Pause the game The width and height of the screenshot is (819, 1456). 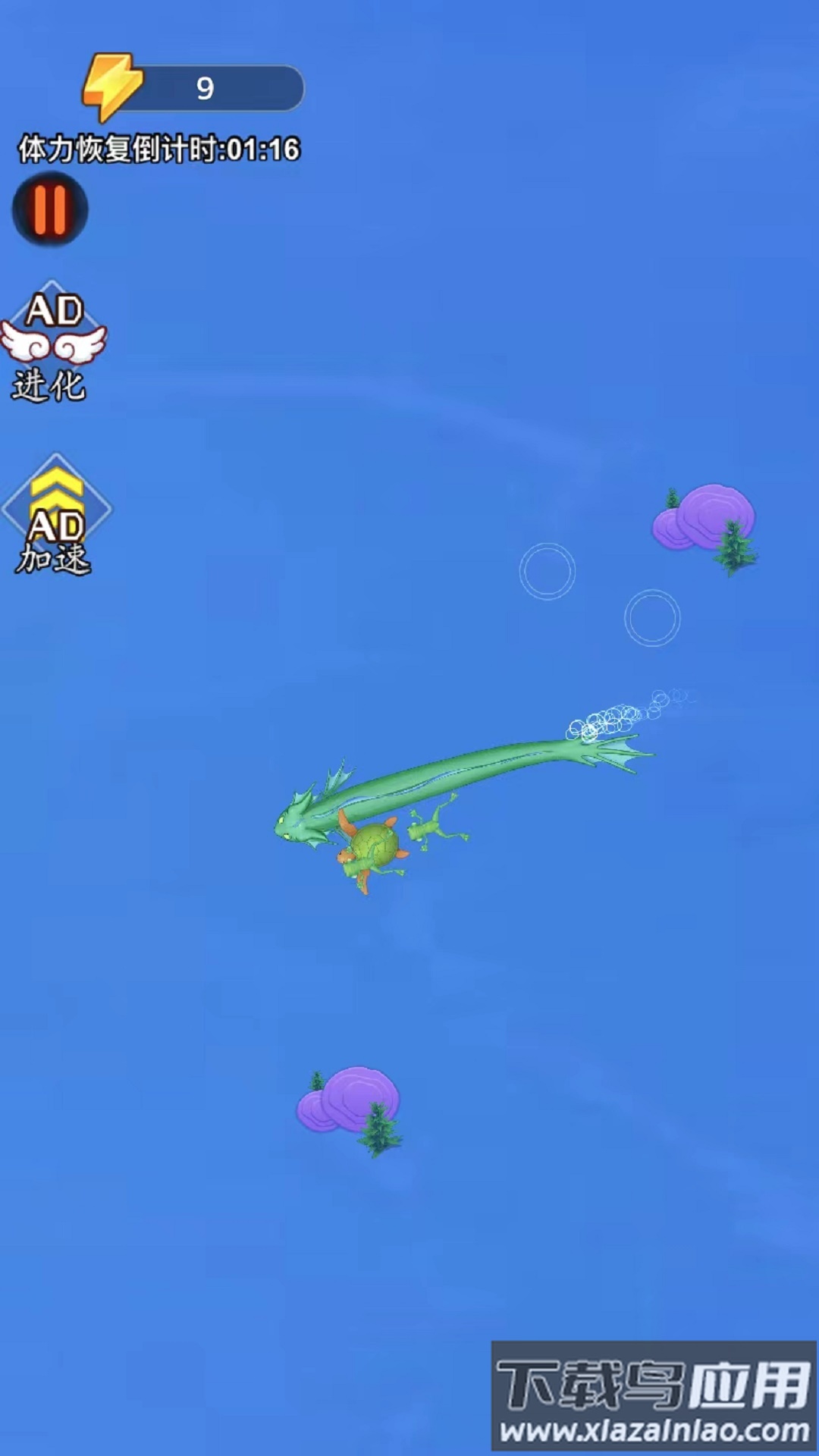[50, 209]
